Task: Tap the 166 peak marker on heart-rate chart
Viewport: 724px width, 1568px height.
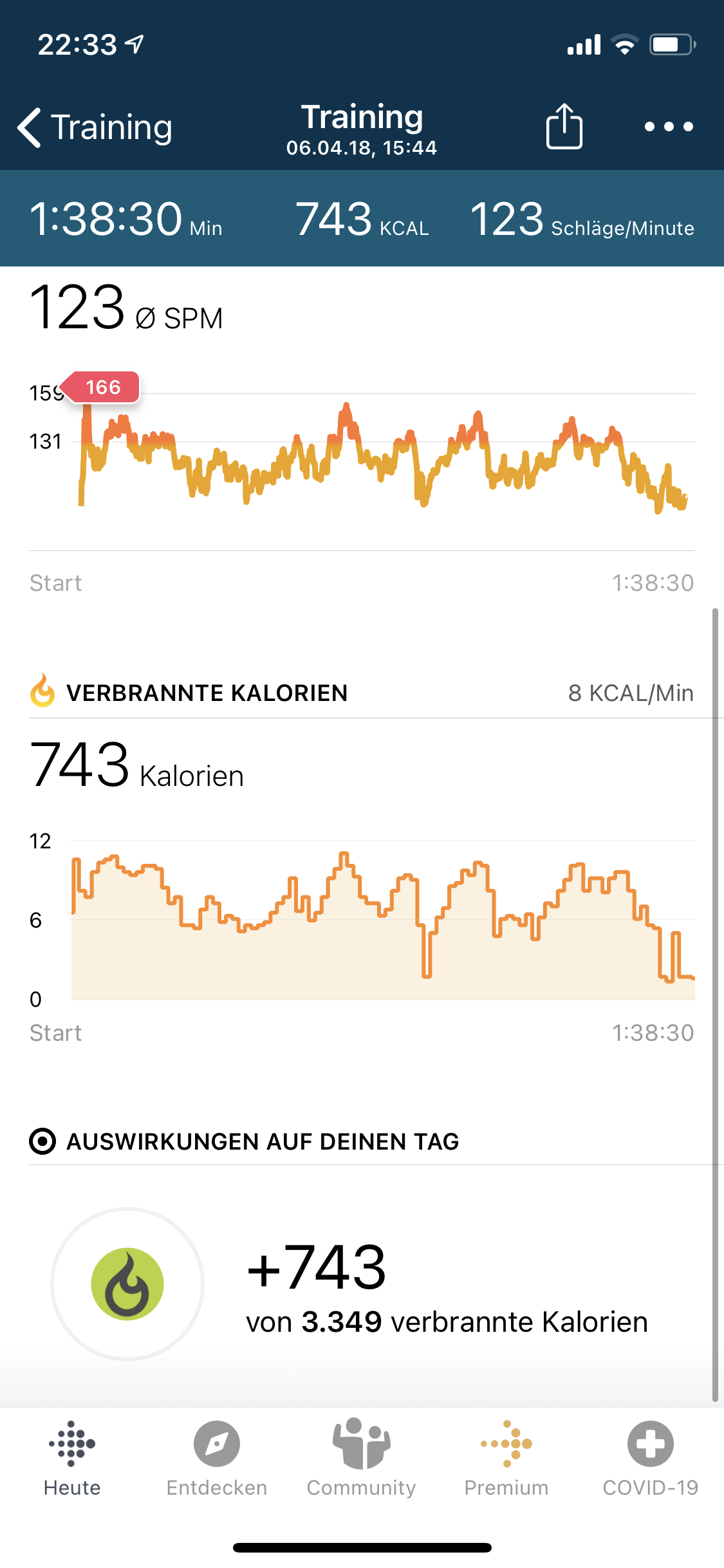Action: coord(103,387)
